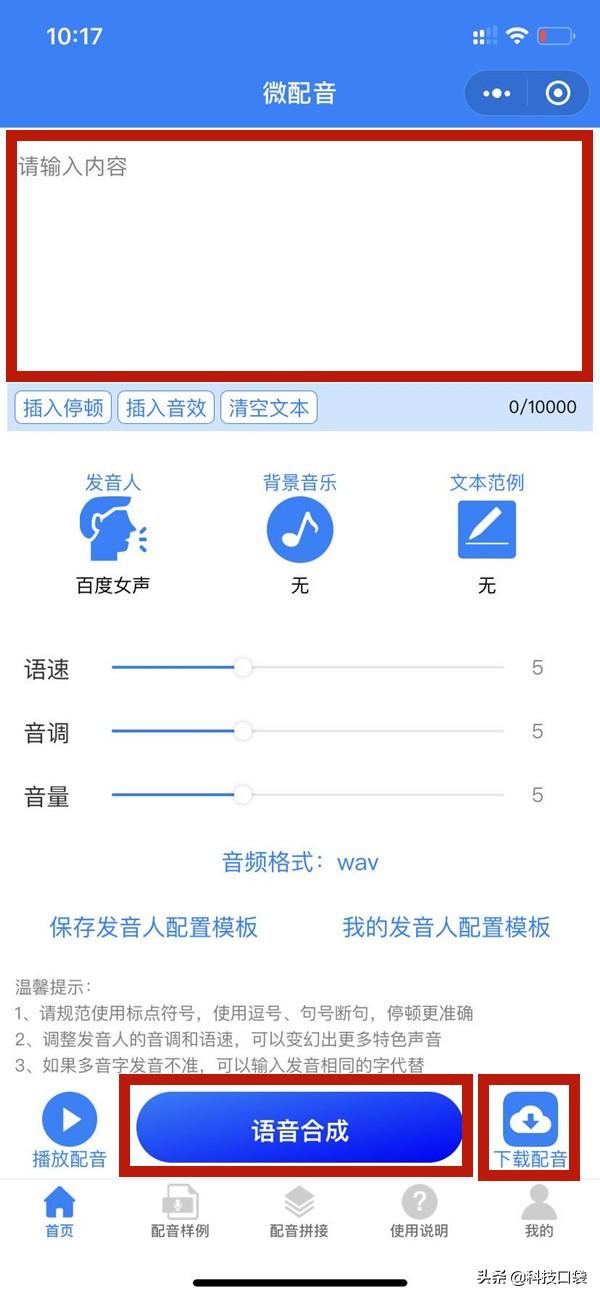Tap 插入音效 button

166,408
